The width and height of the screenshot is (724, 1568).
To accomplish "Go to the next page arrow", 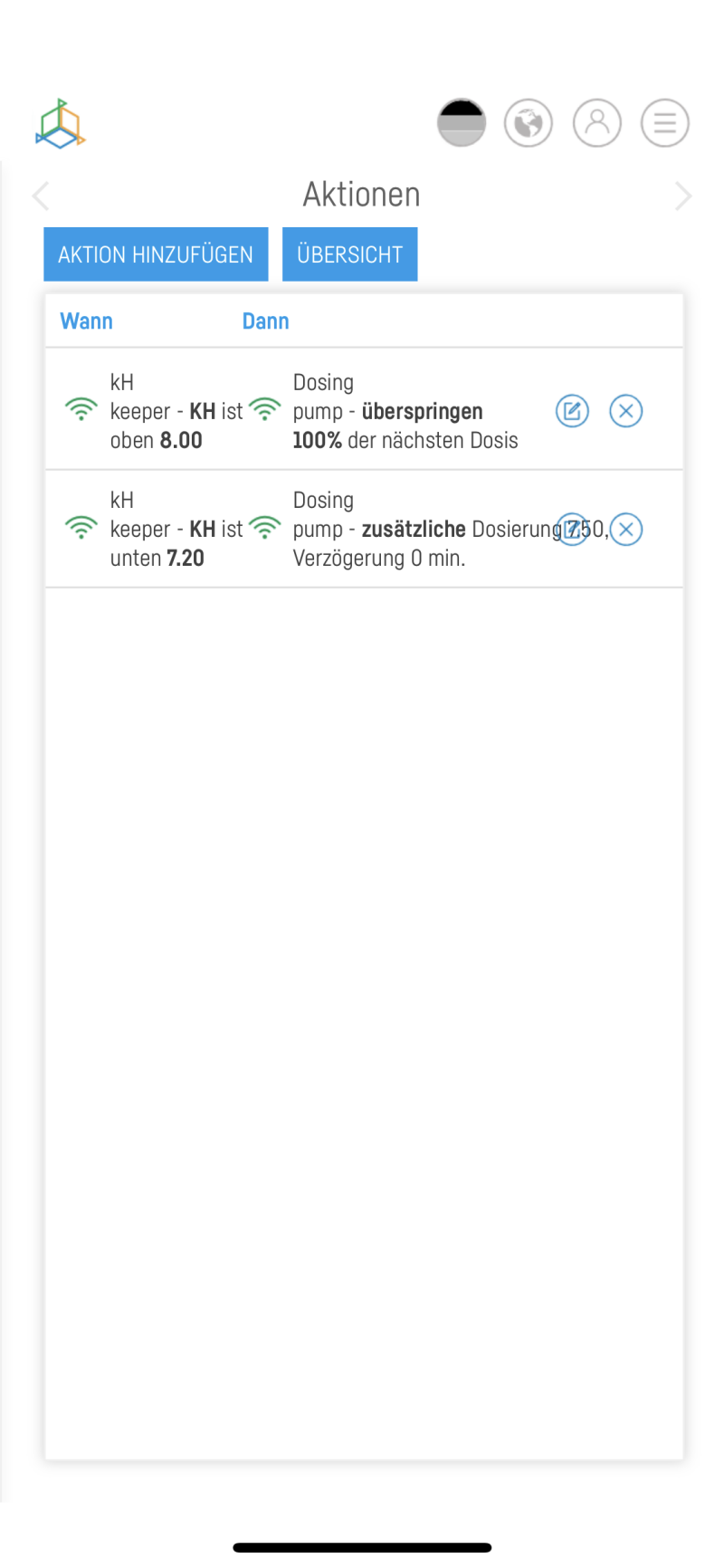I will 683,196.
